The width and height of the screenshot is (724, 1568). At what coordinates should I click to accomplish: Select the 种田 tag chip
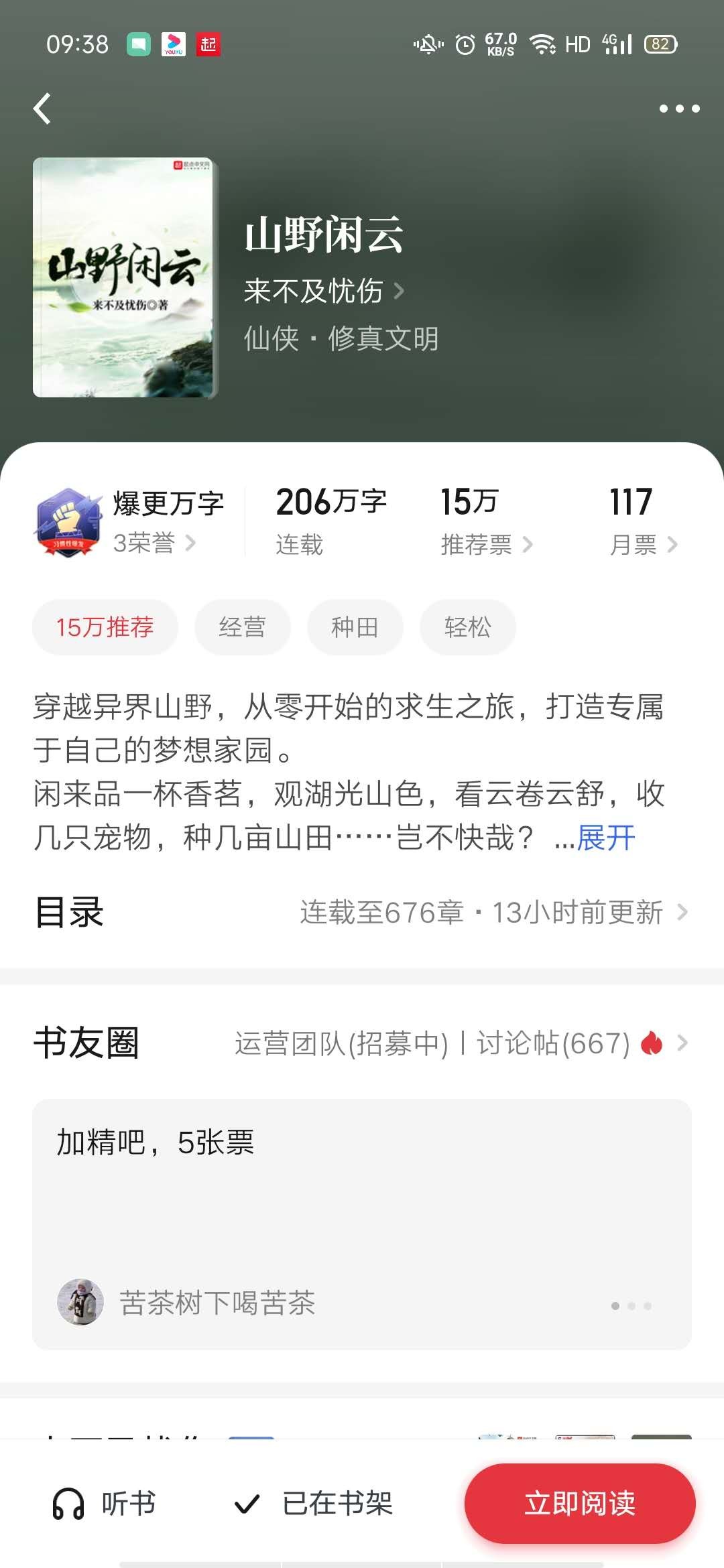(x=355, y=627)
